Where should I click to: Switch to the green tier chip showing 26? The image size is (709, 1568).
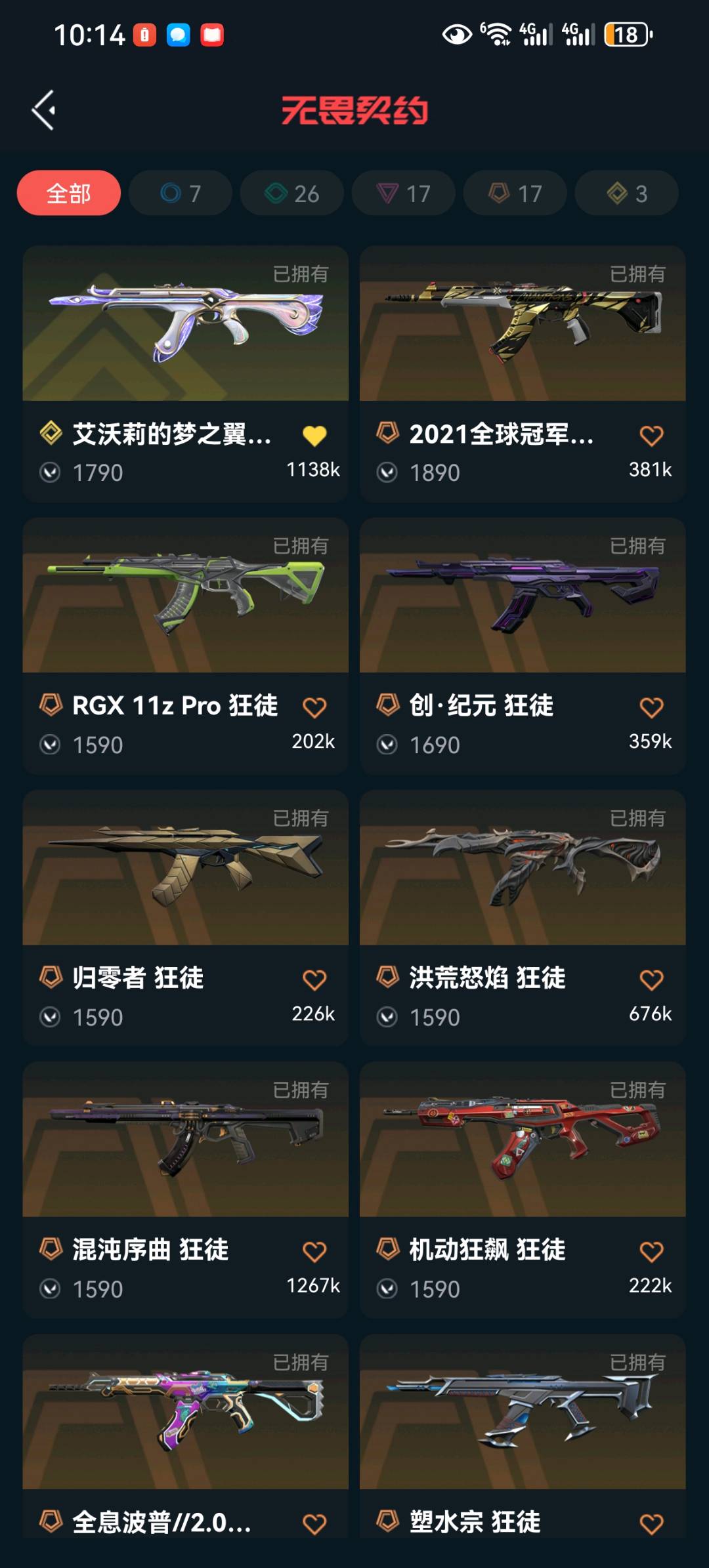pyautogui.click(x=292, y=194)
